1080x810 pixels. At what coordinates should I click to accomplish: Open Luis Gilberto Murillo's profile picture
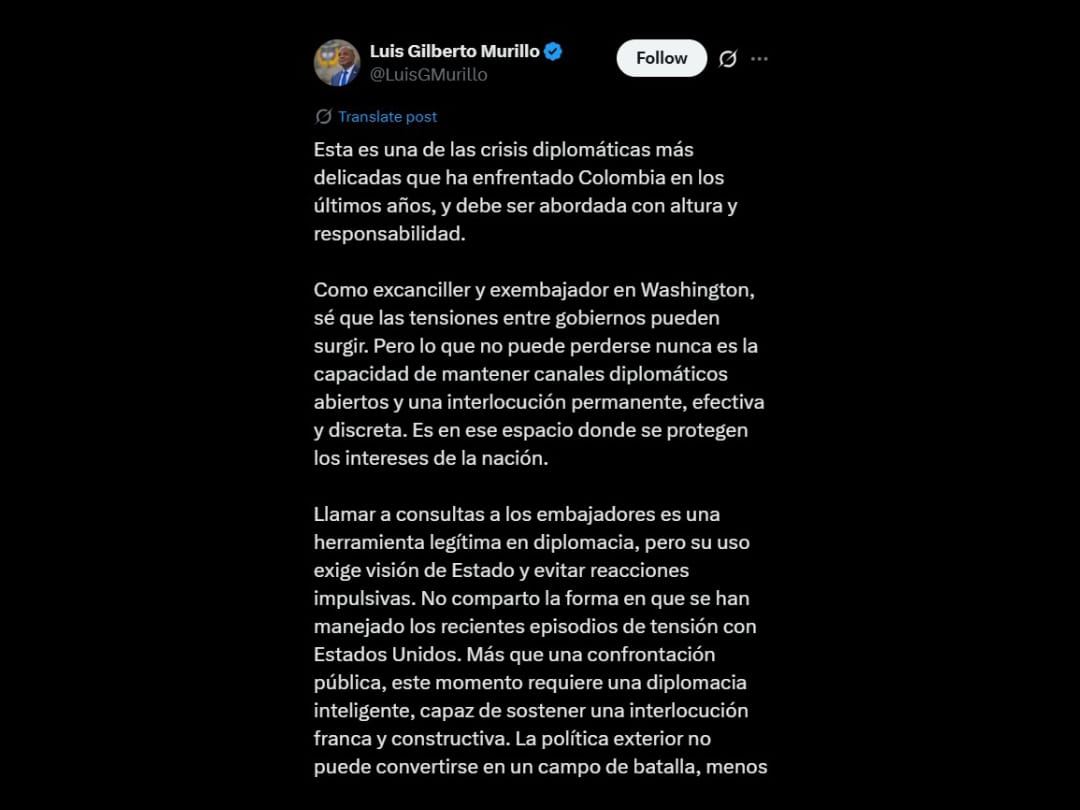[x=337, y=63]
